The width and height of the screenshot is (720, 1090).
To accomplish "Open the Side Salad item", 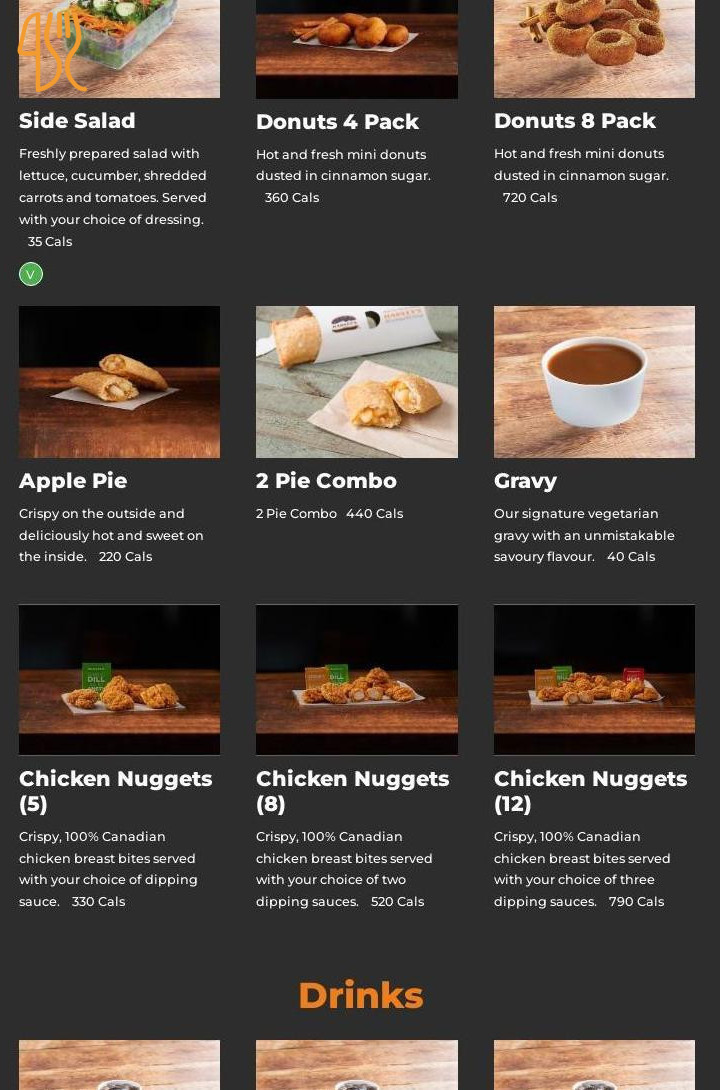I will pyautogui.click(x=77, y=121).
